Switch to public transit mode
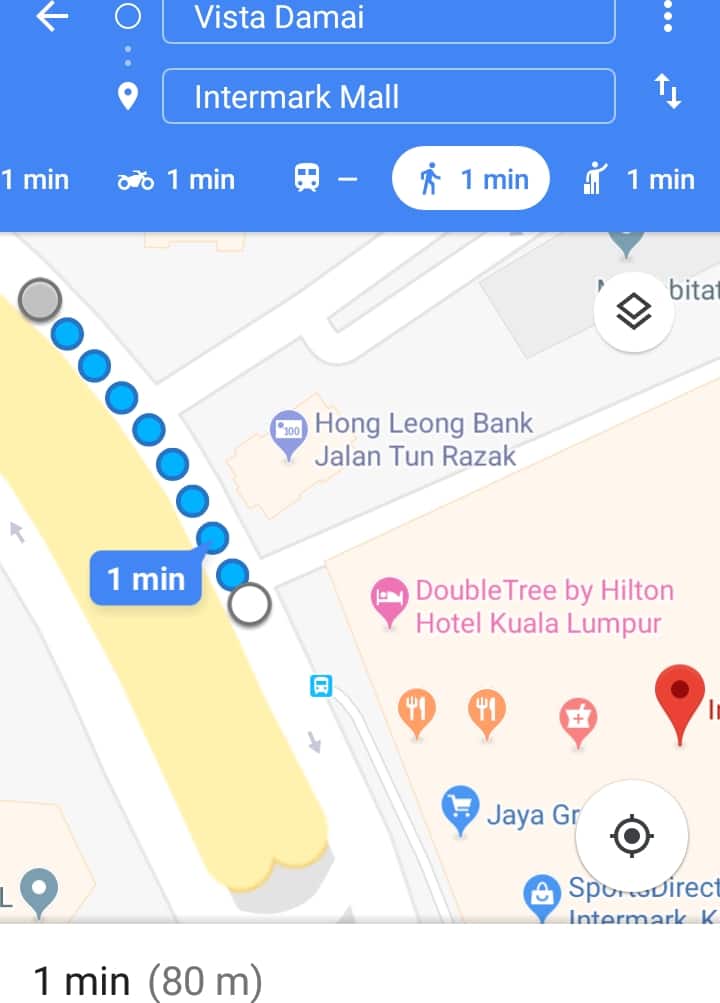Screen dimensions: 720x1003 coord(325,180)
